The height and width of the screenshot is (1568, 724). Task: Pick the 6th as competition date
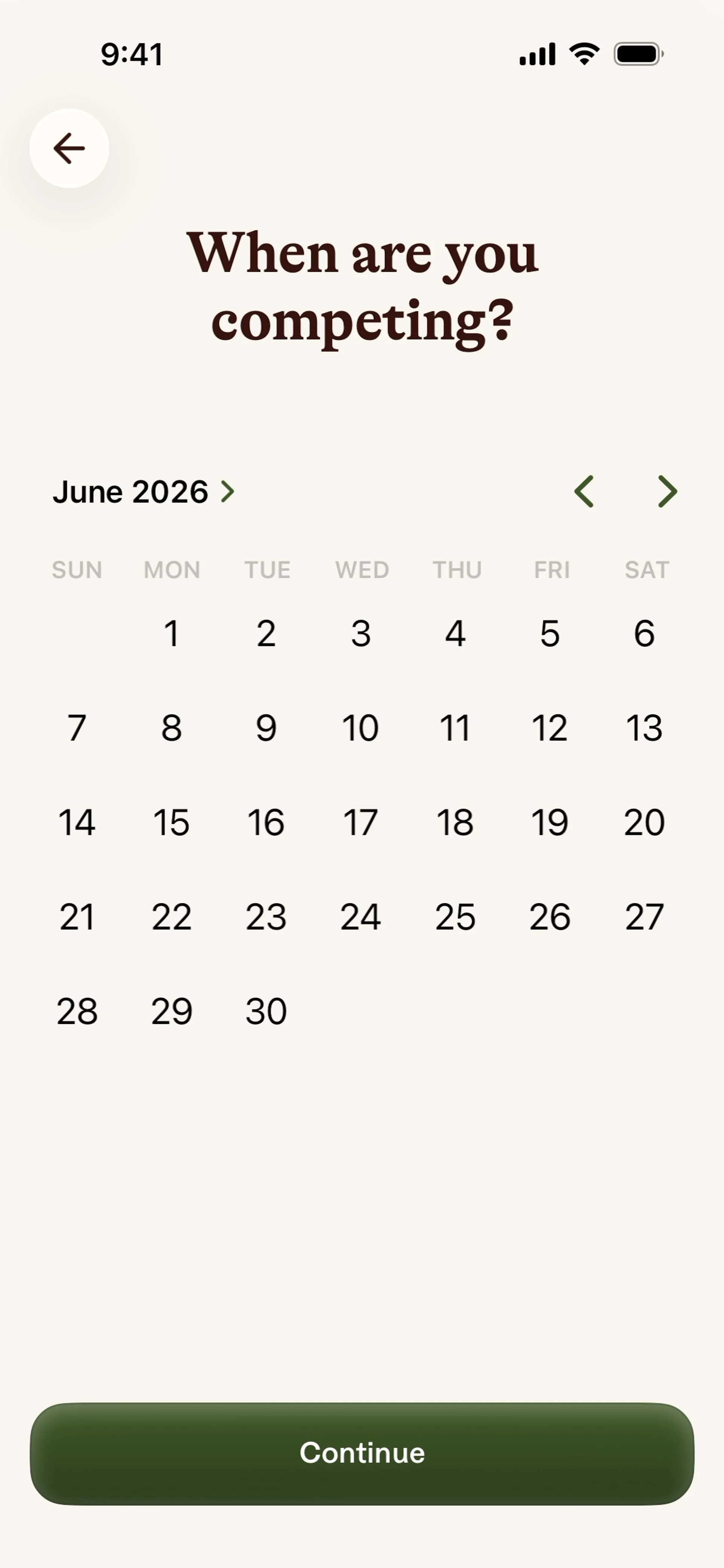coord(644,633)
